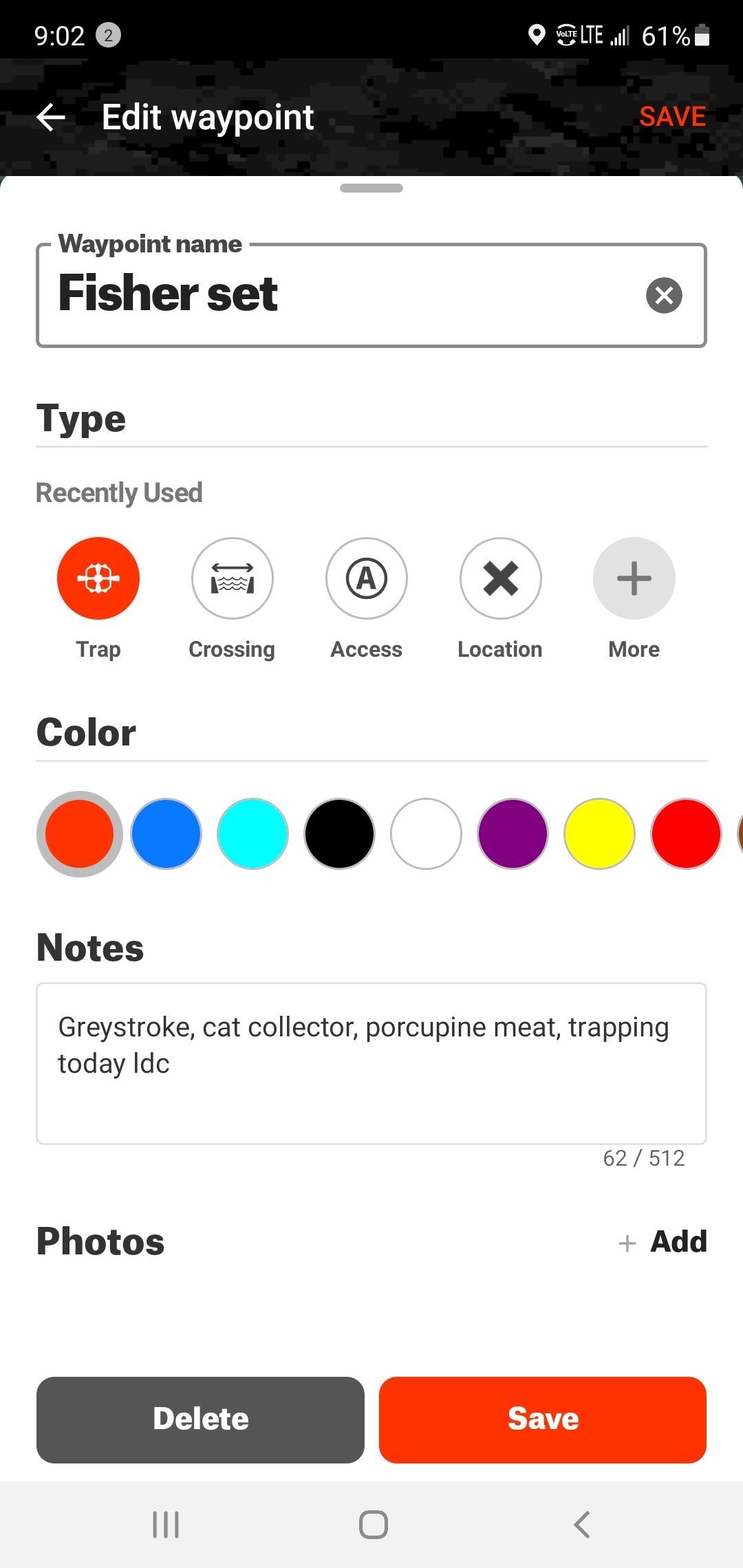Pick the yellow color swatch
The image size is (743, 1568).
pos(599,834)
